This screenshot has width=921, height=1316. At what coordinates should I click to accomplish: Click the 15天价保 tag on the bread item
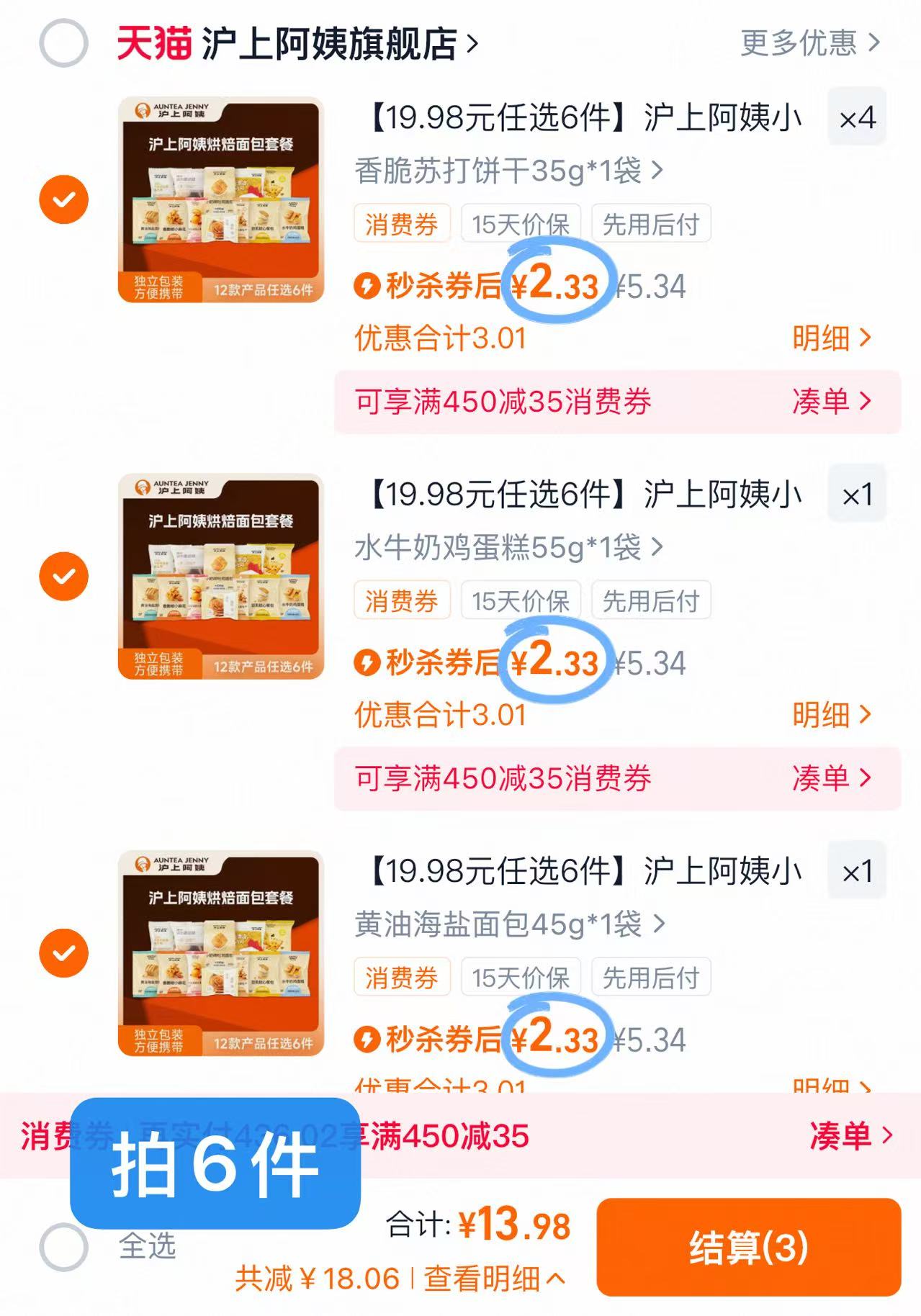tap(521, 976)
